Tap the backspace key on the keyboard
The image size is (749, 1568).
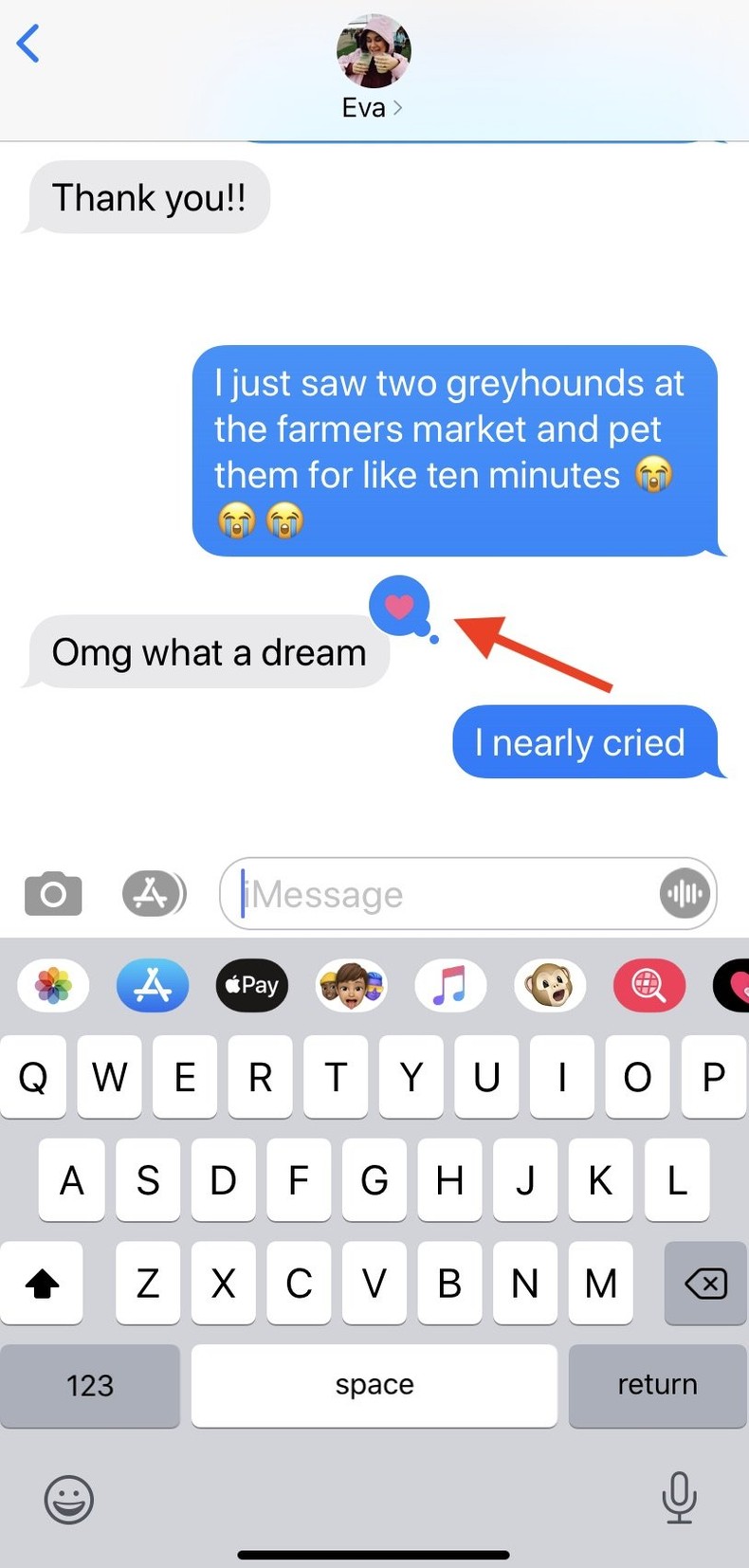click(705, 1284)
